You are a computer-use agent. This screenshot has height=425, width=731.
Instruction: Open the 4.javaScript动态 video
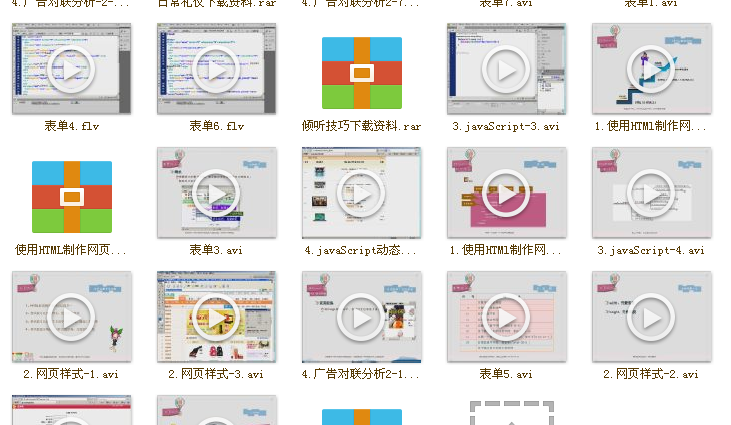362,192
